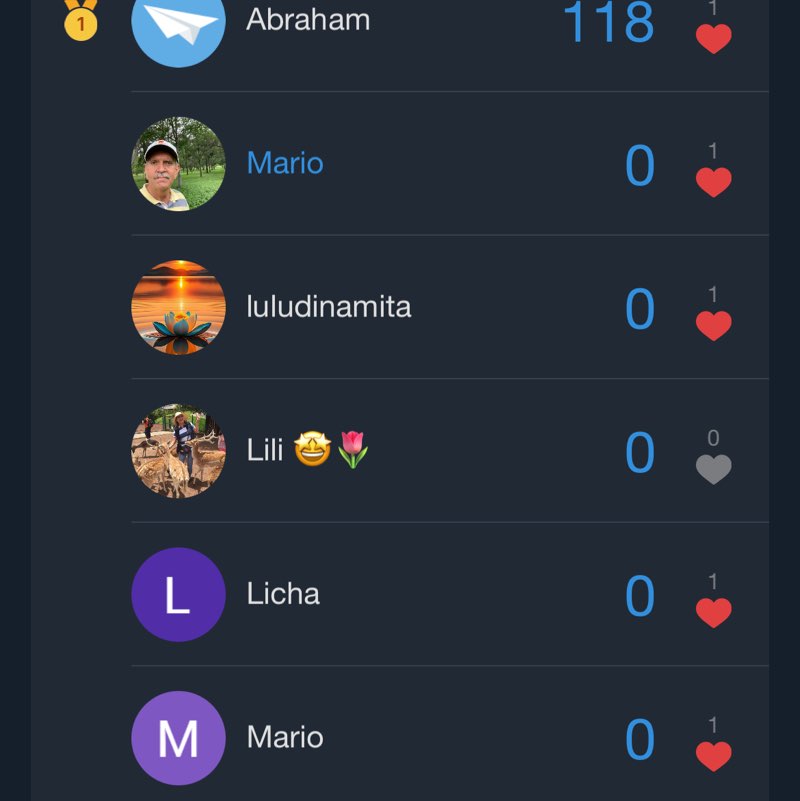Screen dimensions: 800x801
Task: Click the purple M avatar for Mario
Action: click(x=178, y=737)
